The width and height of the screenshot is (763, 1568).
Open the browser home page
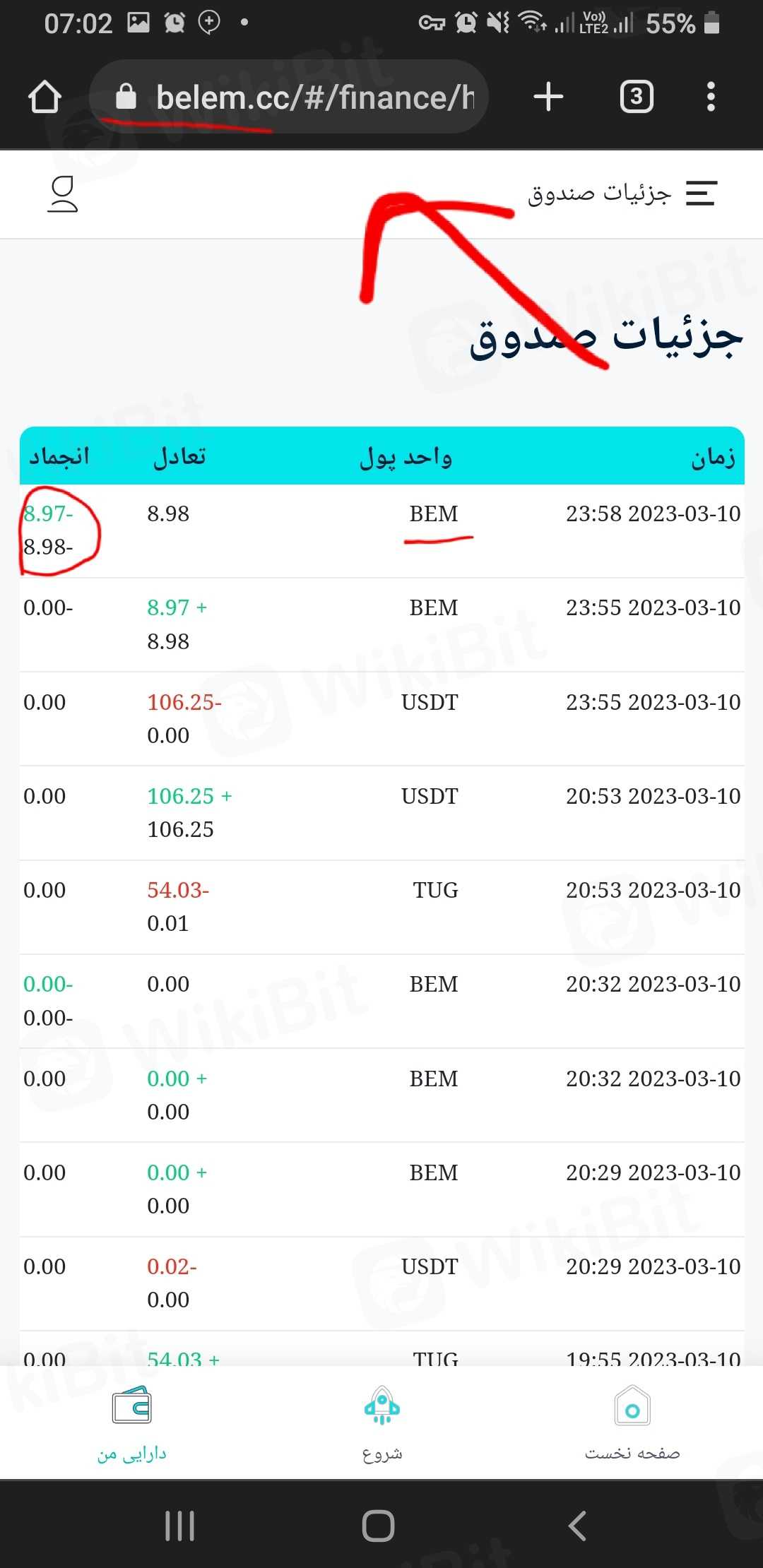click(45, 97)
